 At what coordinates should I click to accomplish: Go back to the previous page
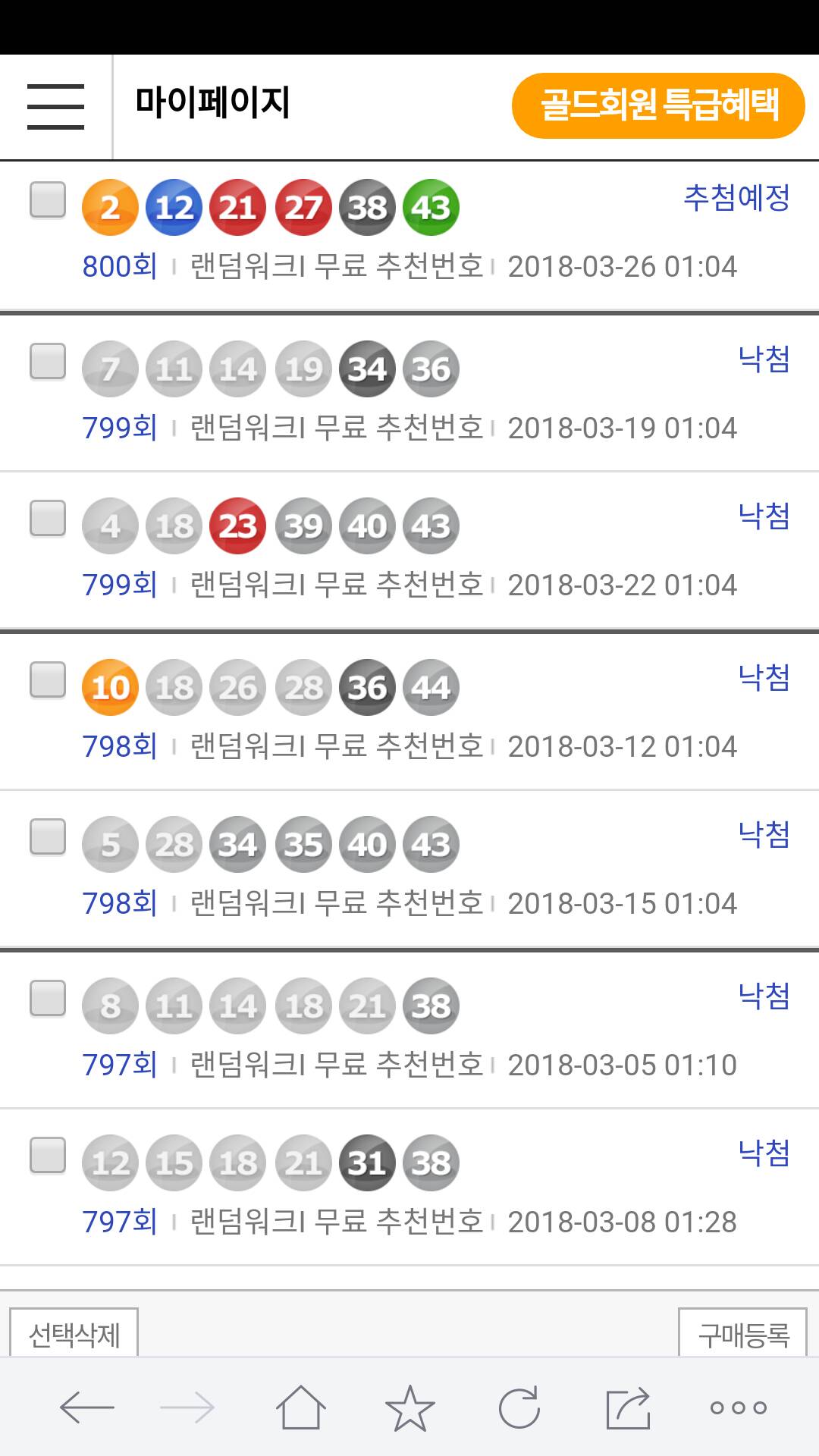click(86, 1407)
